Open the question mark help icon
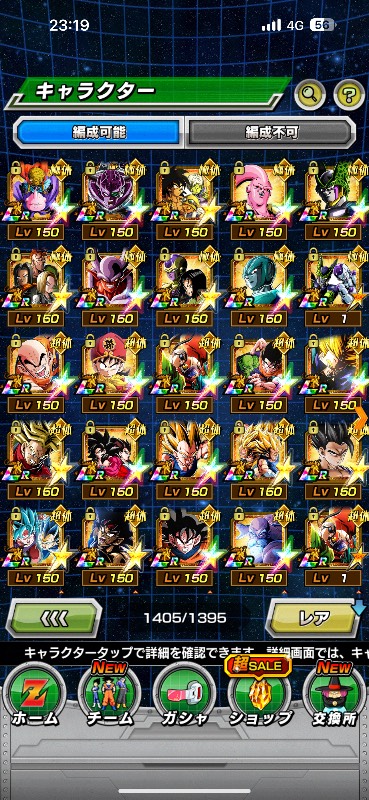369x800 pixels. [x=349, y=94]
